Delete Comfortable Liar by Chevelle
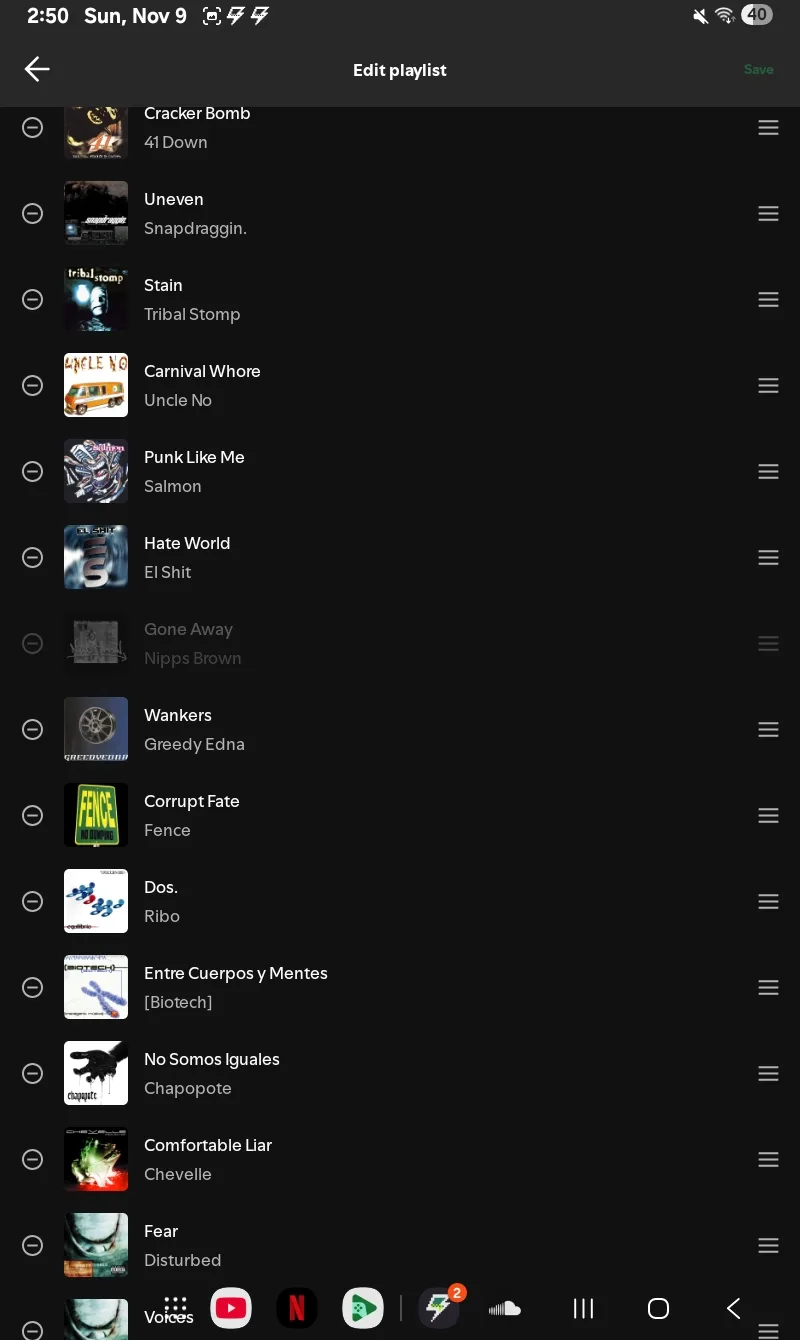 [x=33, y=1159]
